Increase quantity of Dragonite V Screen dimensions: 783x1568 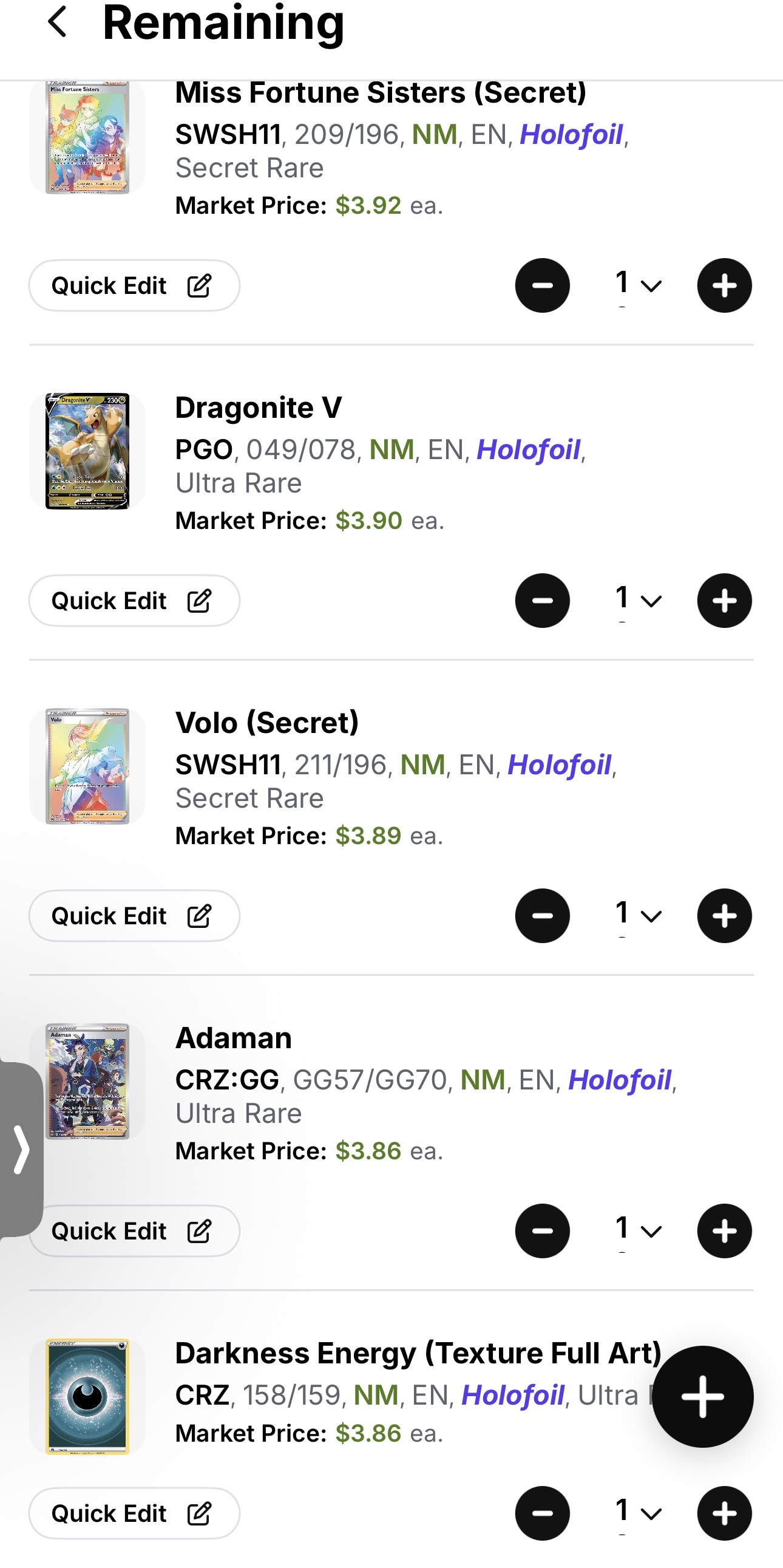point(724,601)
